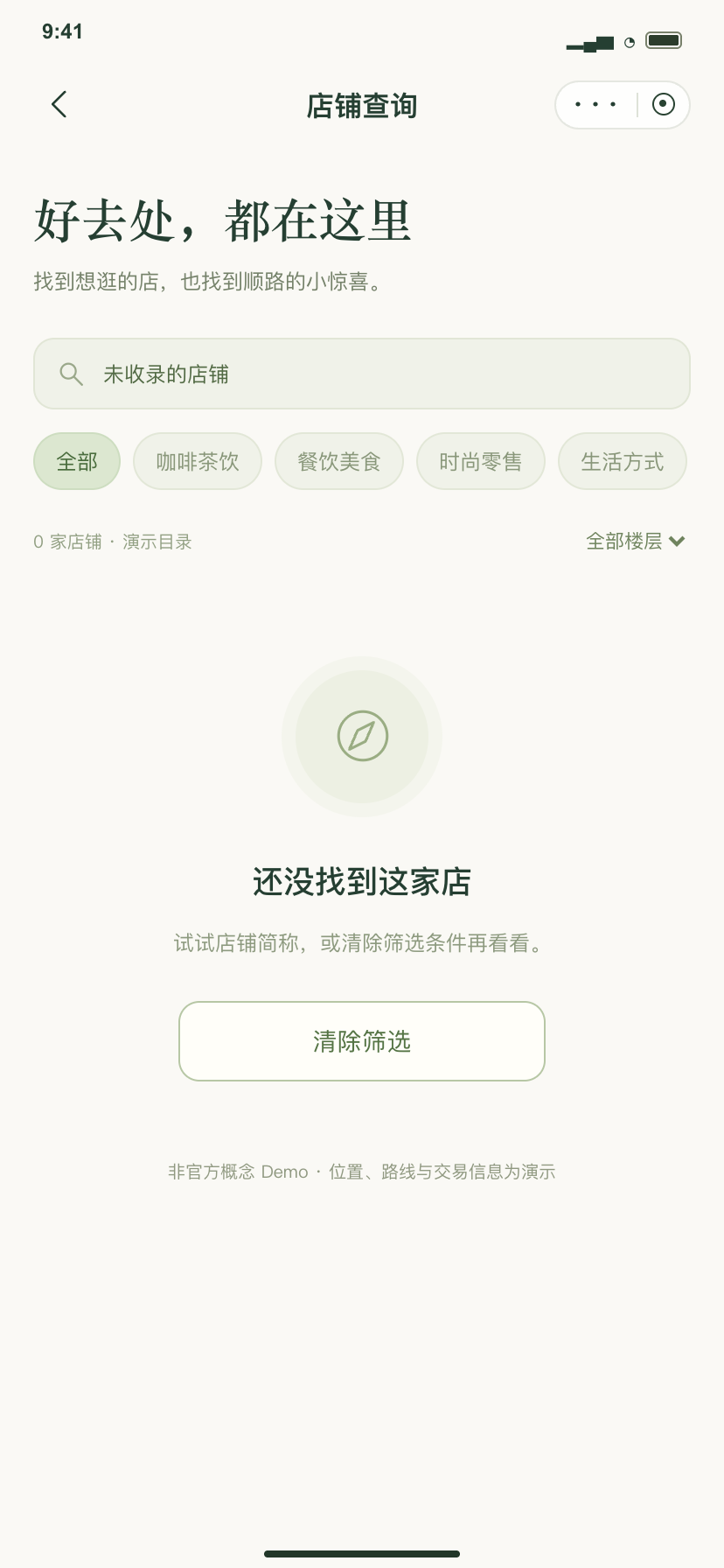Close the mini program via the circle icon
The width and height of the screenshot is (724, 1568).
[x=664, y=105]
